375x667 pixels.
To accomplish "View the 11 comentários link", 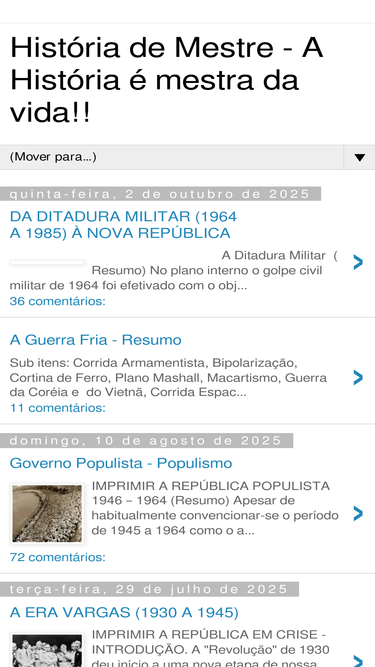I will [57, 408].
